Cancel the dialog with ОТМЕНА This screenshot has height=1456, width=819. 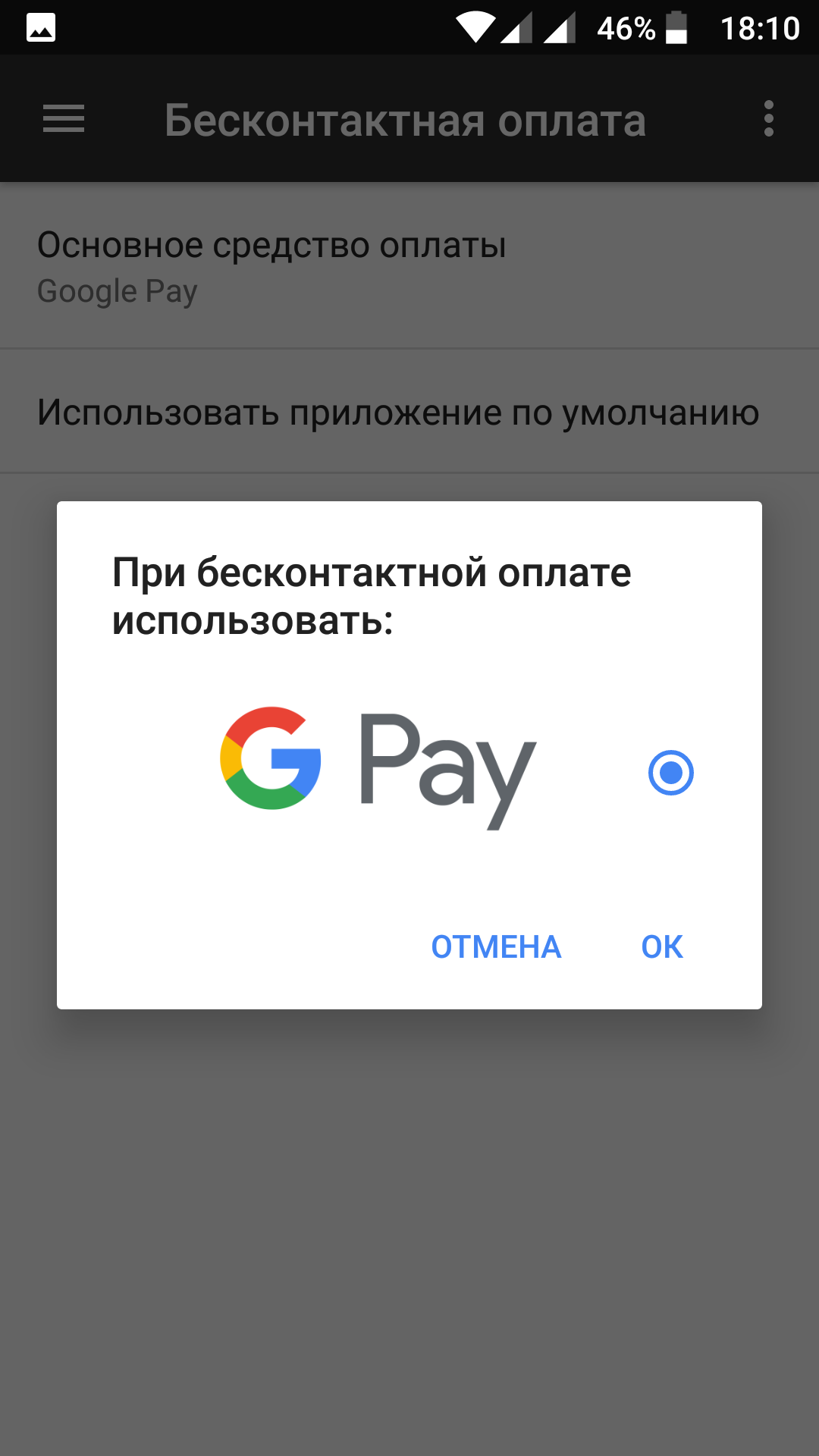point(496,946)
